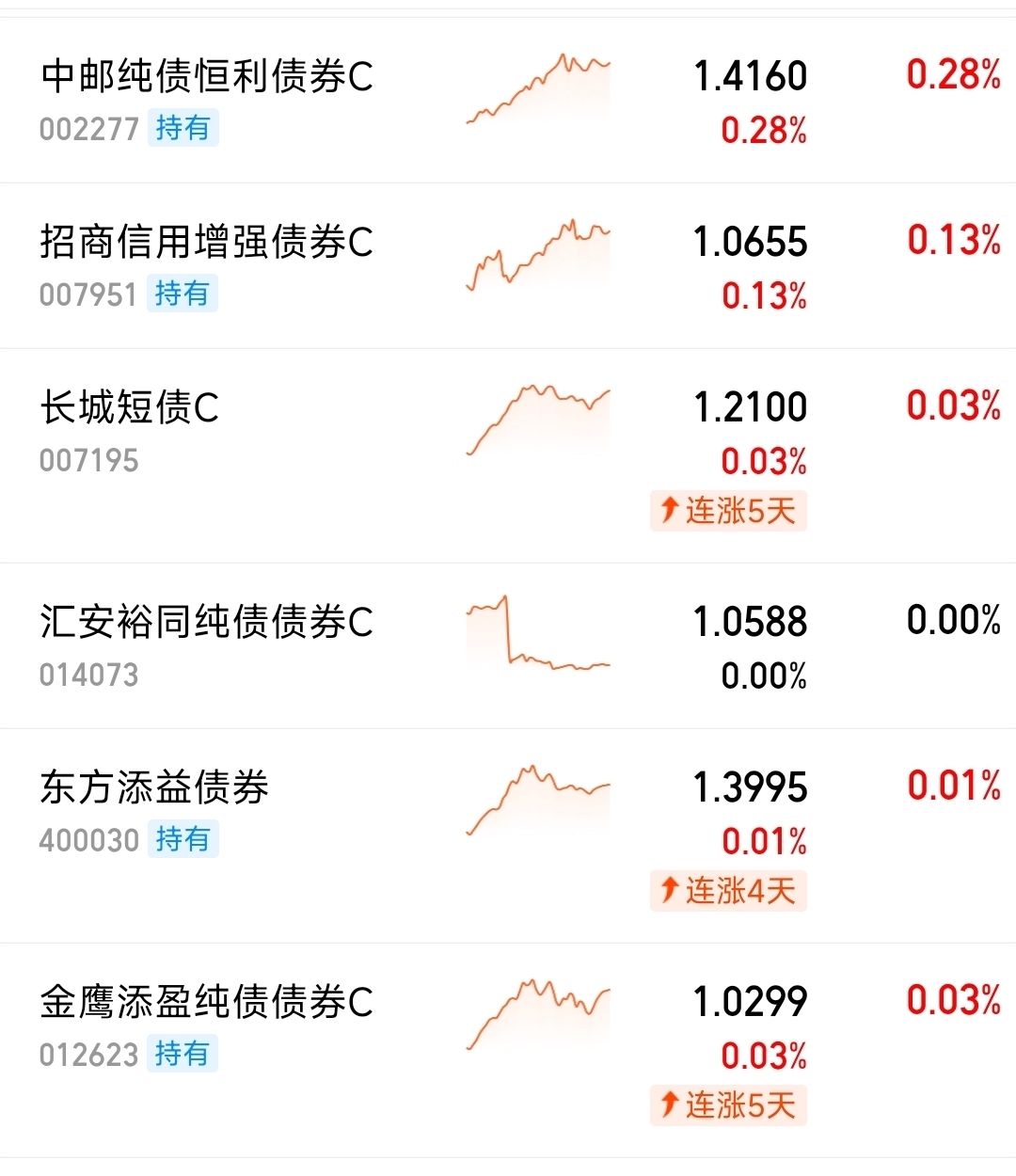Open the 金鹰添盈纯债债券C fund
This screenshot has height=1176, width=1016.
tap(207, 1003)
